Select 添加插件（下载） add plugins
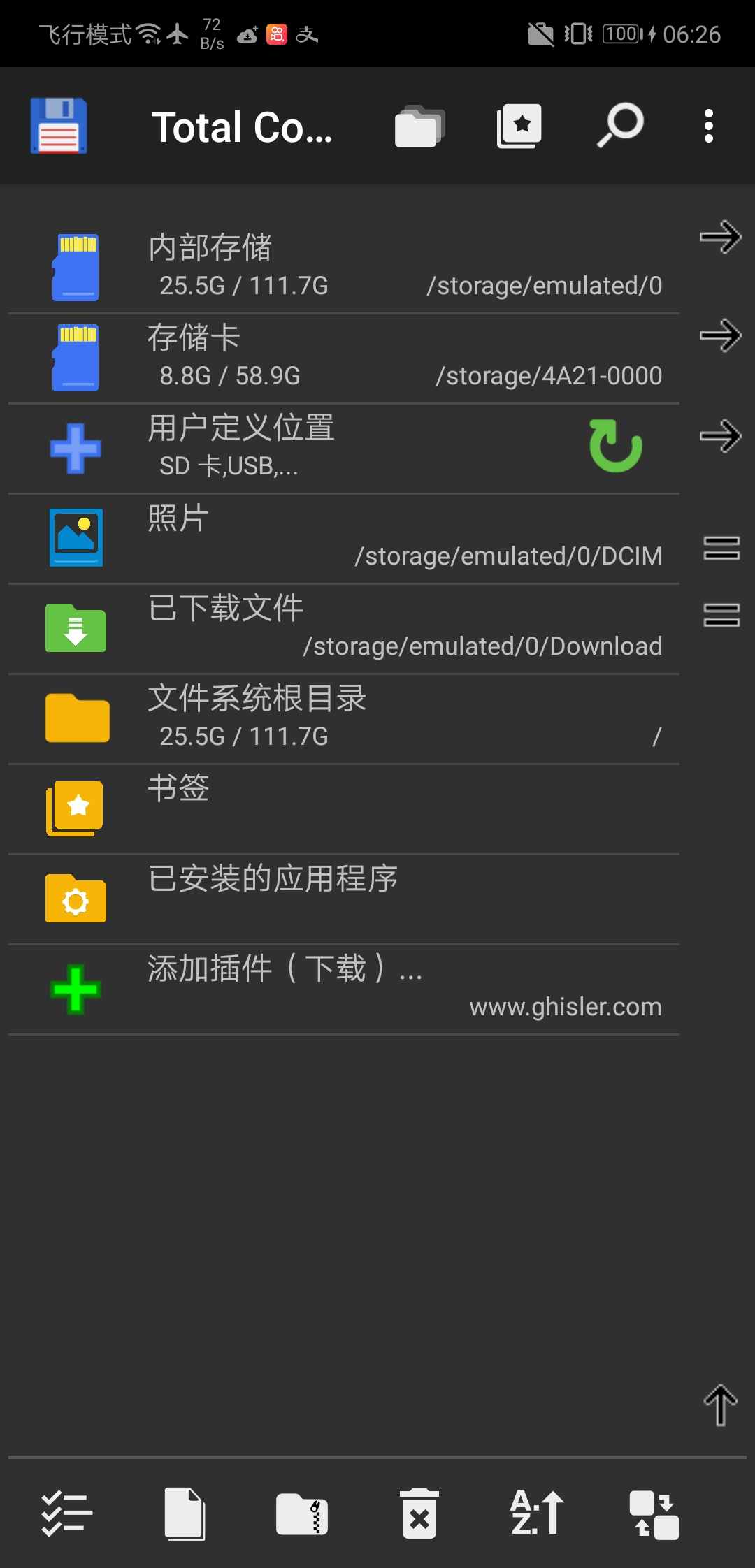755x1568 pixels. 343,988
